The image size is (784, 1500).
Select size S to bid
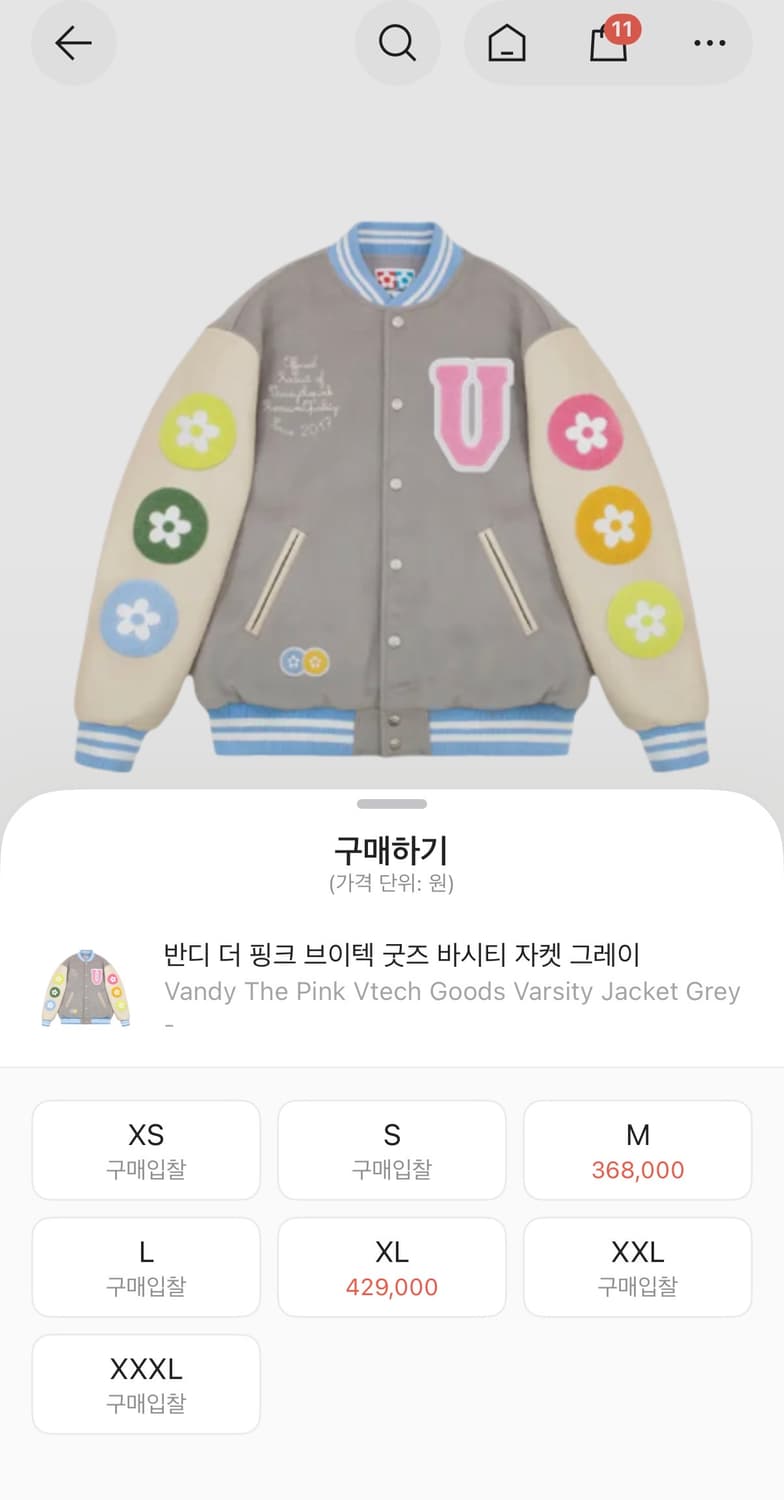(x=391, y=1149)
